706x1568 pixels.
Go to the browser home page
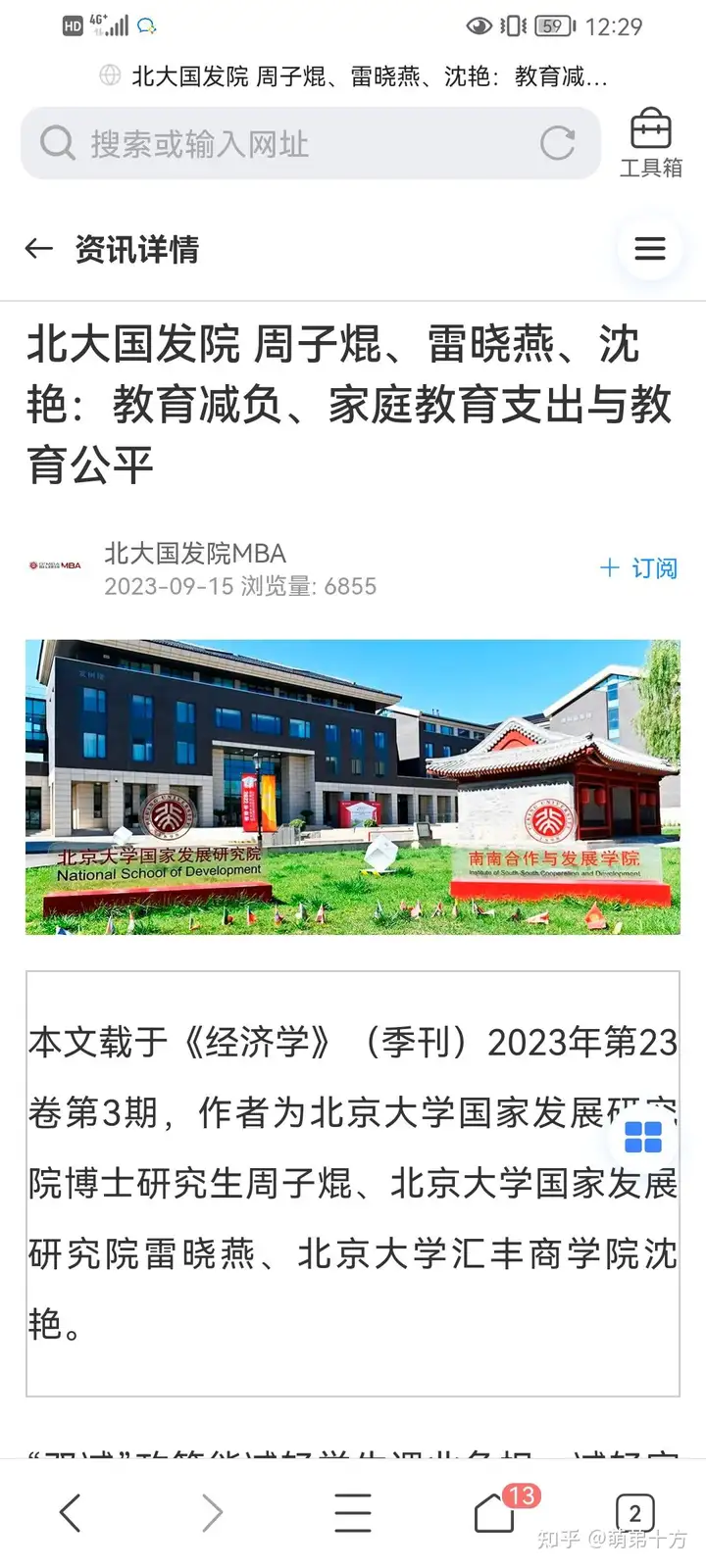pos(495,1514)
